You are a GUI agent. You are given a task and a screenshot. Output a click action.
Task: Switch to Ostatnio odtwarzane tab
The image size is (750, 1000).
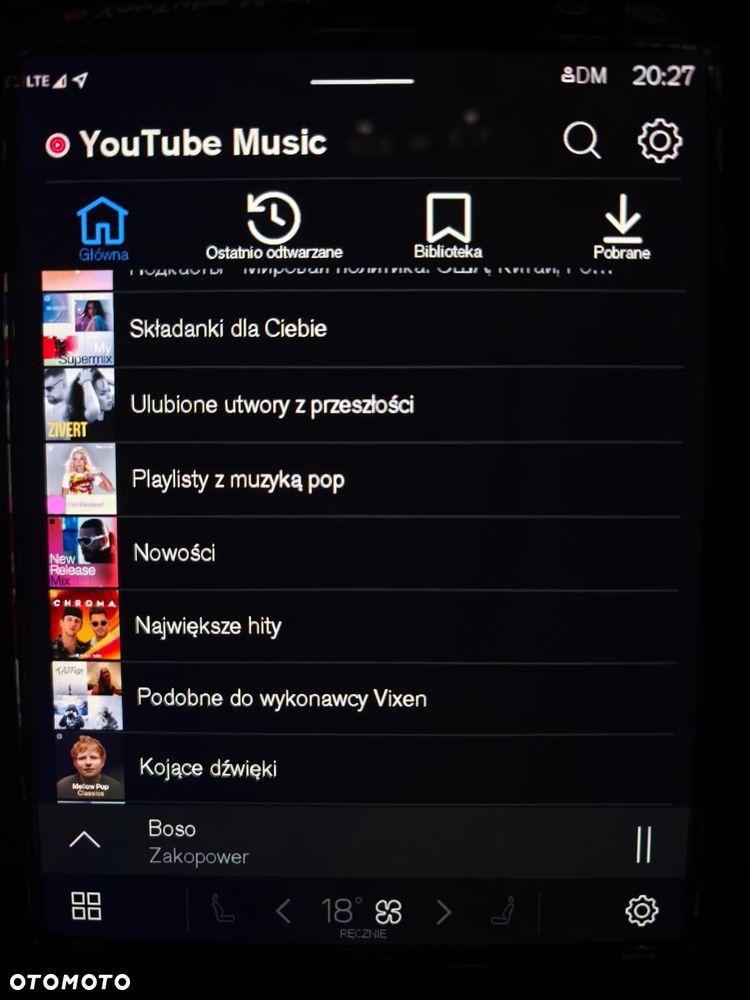pos(274,228)
